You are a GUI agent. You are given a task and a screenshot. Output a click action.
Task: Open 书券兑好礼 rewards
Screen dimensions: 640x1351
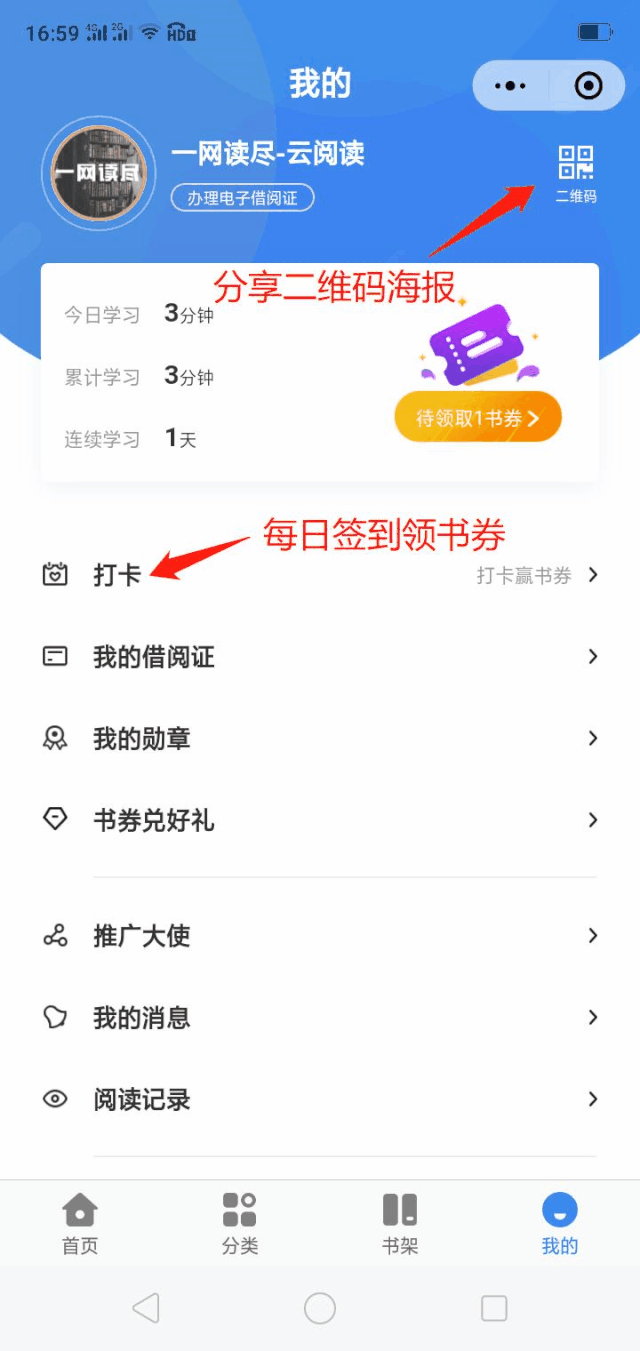320,820
